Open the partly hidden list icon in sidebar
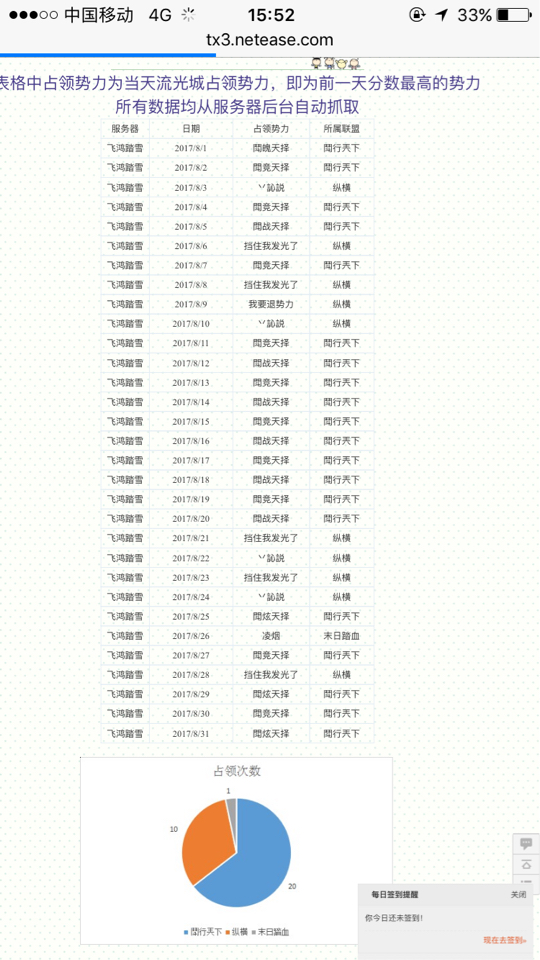 click(x=526, y=879)
